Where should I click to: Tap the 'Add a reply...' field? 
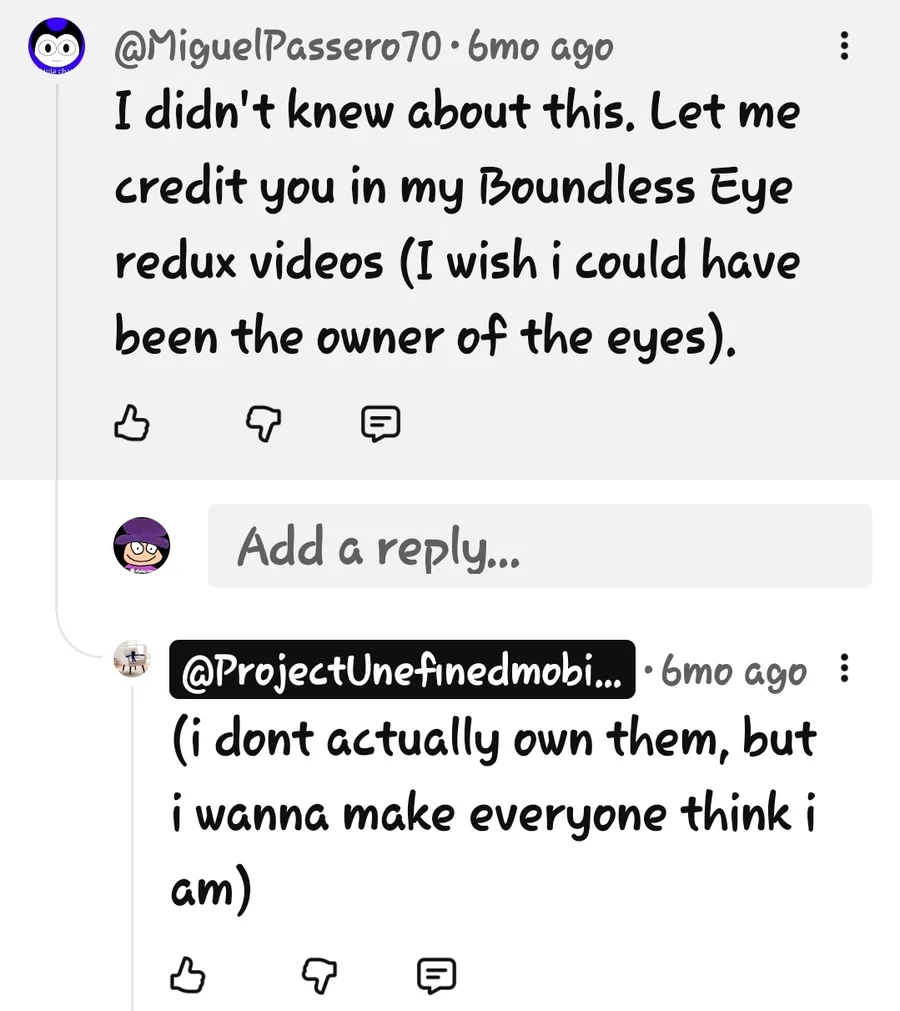point(540,546)
